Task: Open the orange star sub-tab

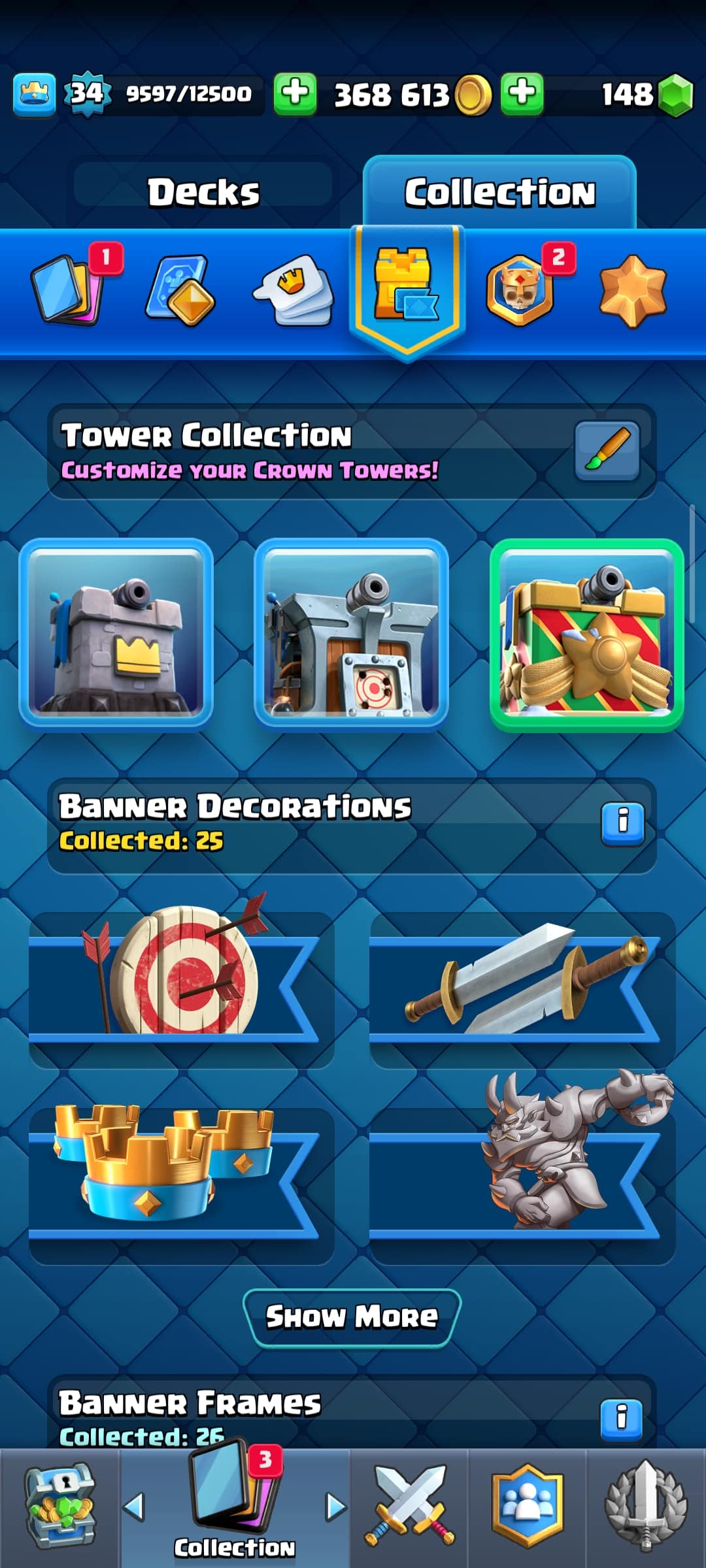Action: coord(633,291)
